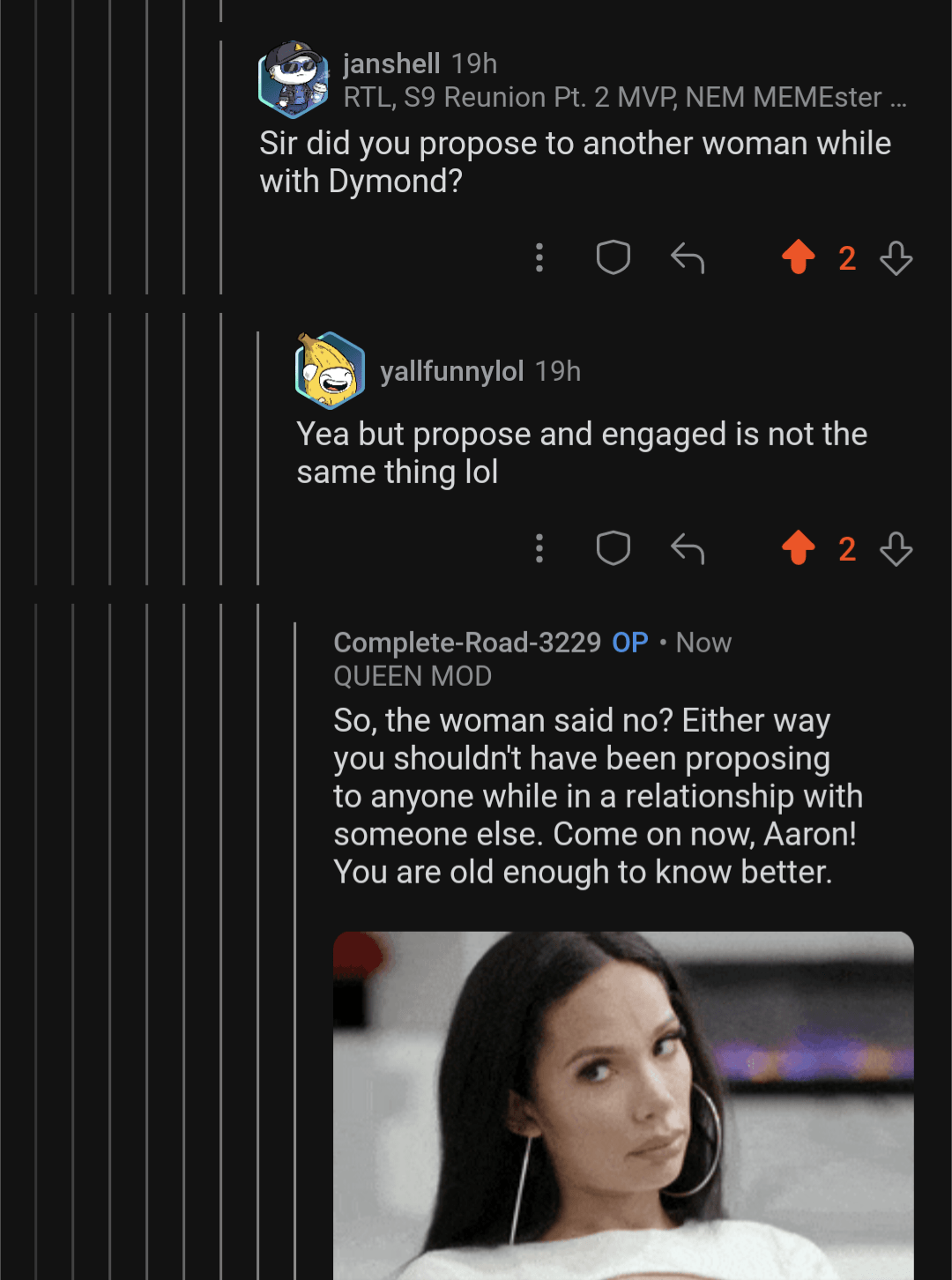Downvote yallfunnylol's comment
The height and width of the screenshot is (1280, 952).
896,549
